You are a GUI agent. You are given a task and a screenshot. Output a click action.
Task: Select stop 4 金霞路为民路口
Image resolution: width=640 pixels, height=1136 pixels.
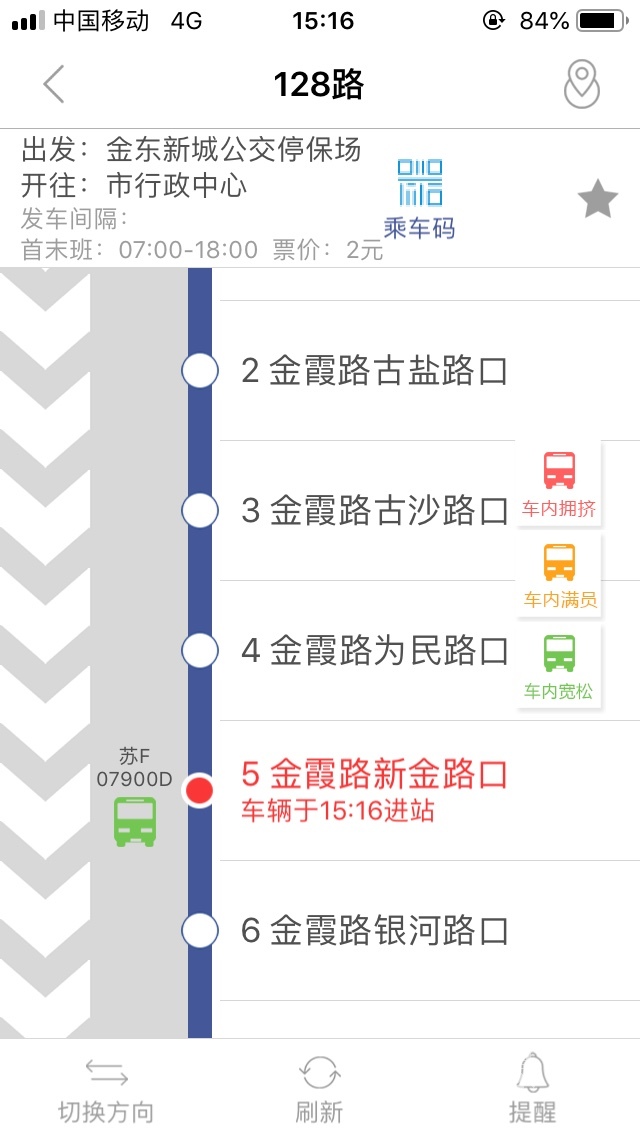click(x=375, y=651)
